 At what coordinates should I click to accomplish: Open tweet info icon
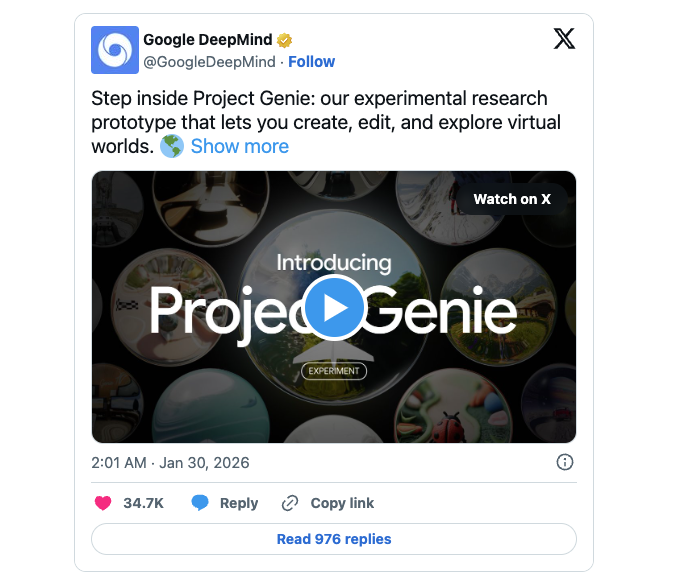click(564, 462)
